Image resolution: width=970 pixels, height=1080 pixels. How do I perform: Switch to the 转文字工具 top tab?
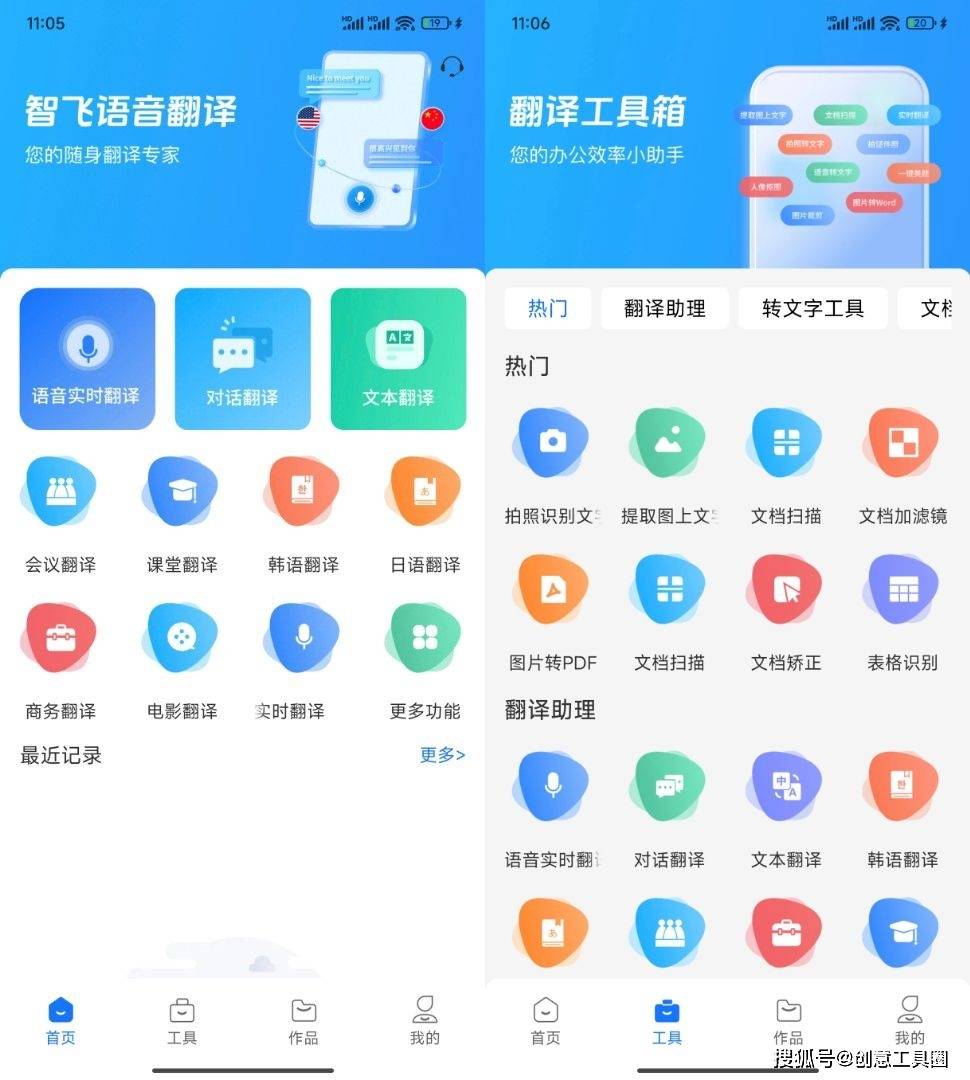click(812, 309)
